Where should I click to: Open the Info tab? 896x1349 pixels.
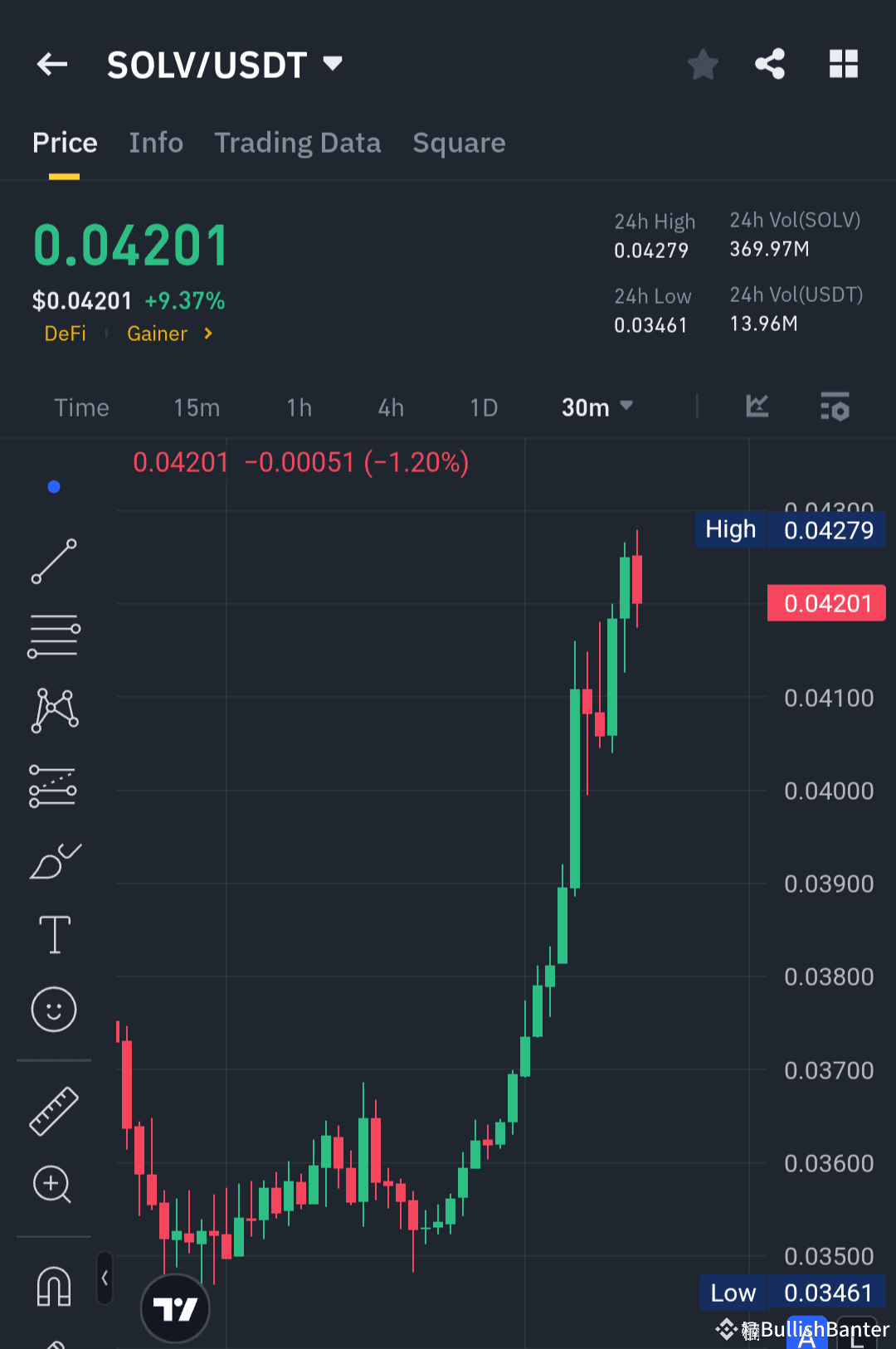pyautogui.click(x=156, y=143)
